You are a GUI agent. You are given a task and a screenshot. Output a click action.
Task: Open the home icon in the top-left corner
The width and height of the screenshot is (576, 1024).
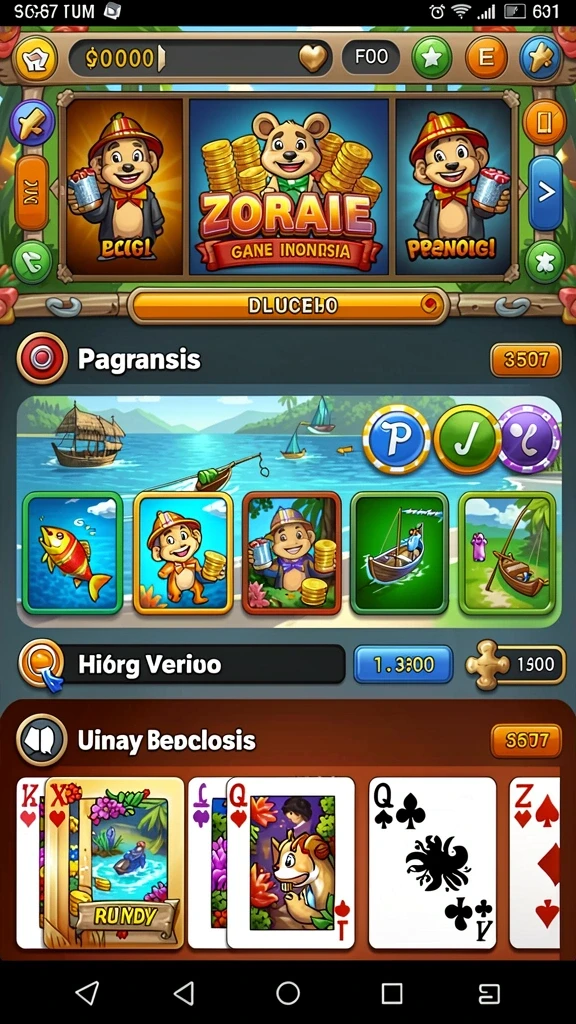pyautogui.click(x=33, y=59)
